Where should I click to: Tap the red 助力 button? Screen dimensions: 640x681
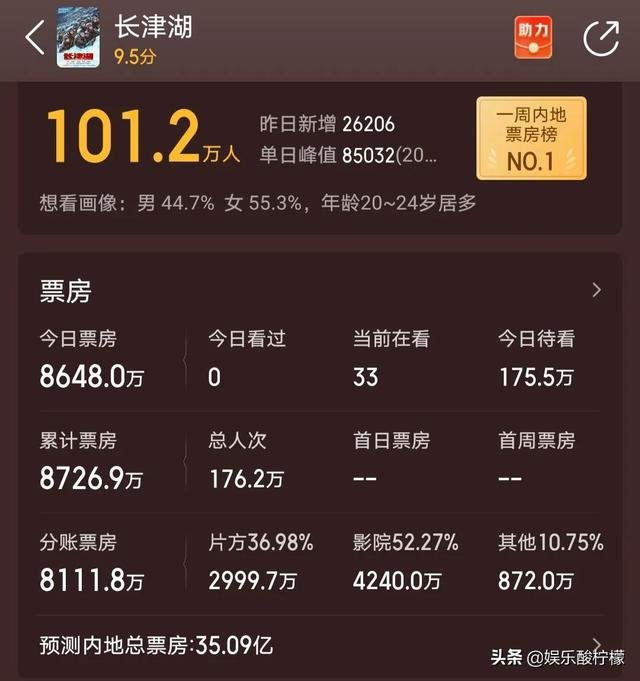tap(533, 37)
